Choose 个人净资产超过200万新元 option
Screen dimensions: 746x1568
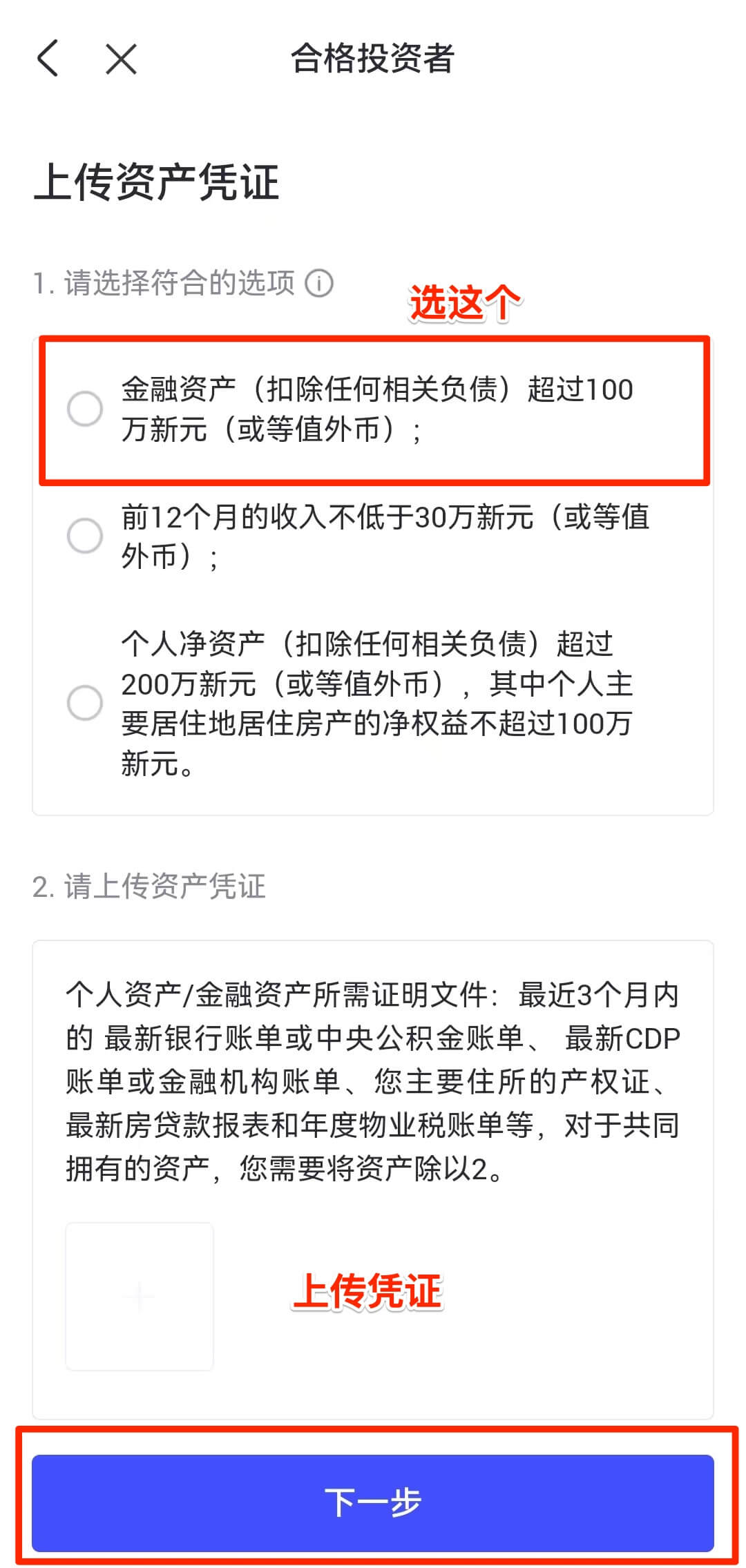pos(85,703)
